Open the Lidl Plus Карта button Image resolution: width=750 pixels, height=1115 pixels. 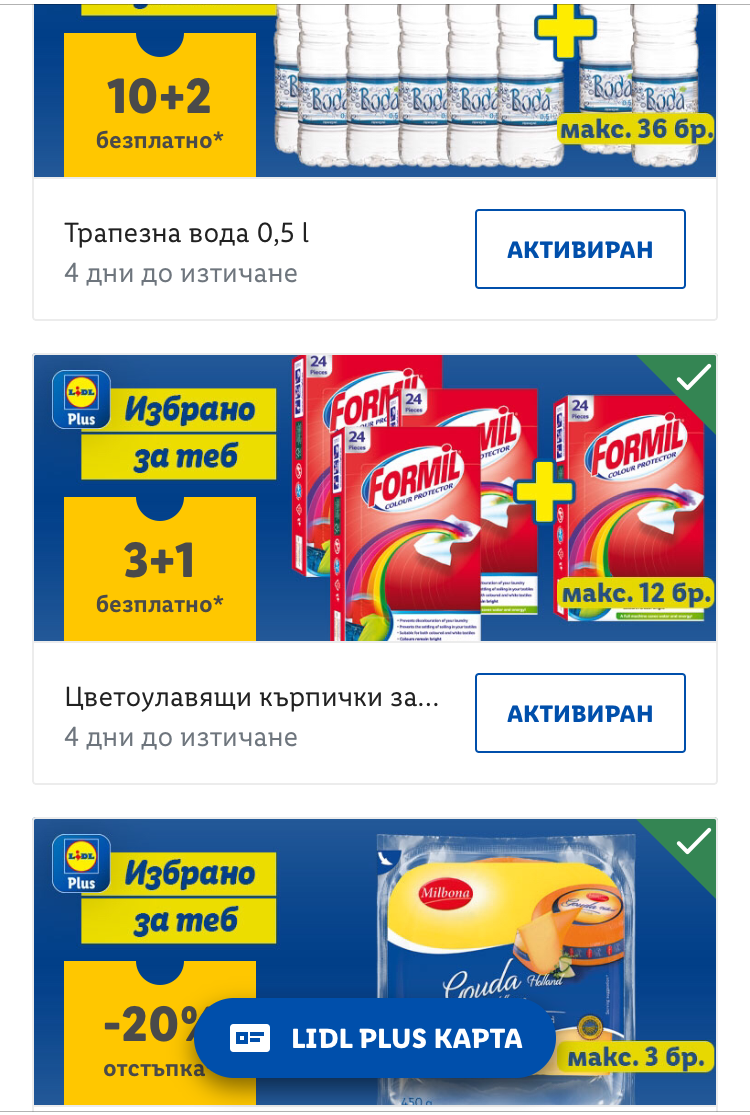point(375,1038)
